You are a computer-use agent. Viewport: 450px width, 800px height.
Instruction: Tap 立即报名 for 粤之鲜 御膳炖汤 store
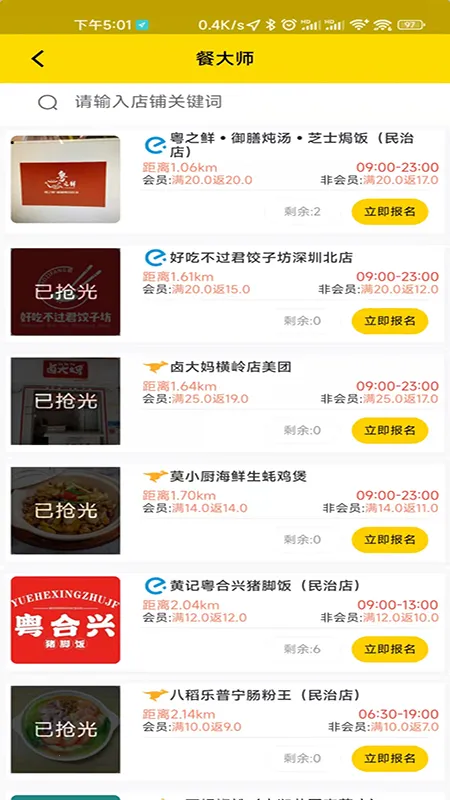(390, 212)
